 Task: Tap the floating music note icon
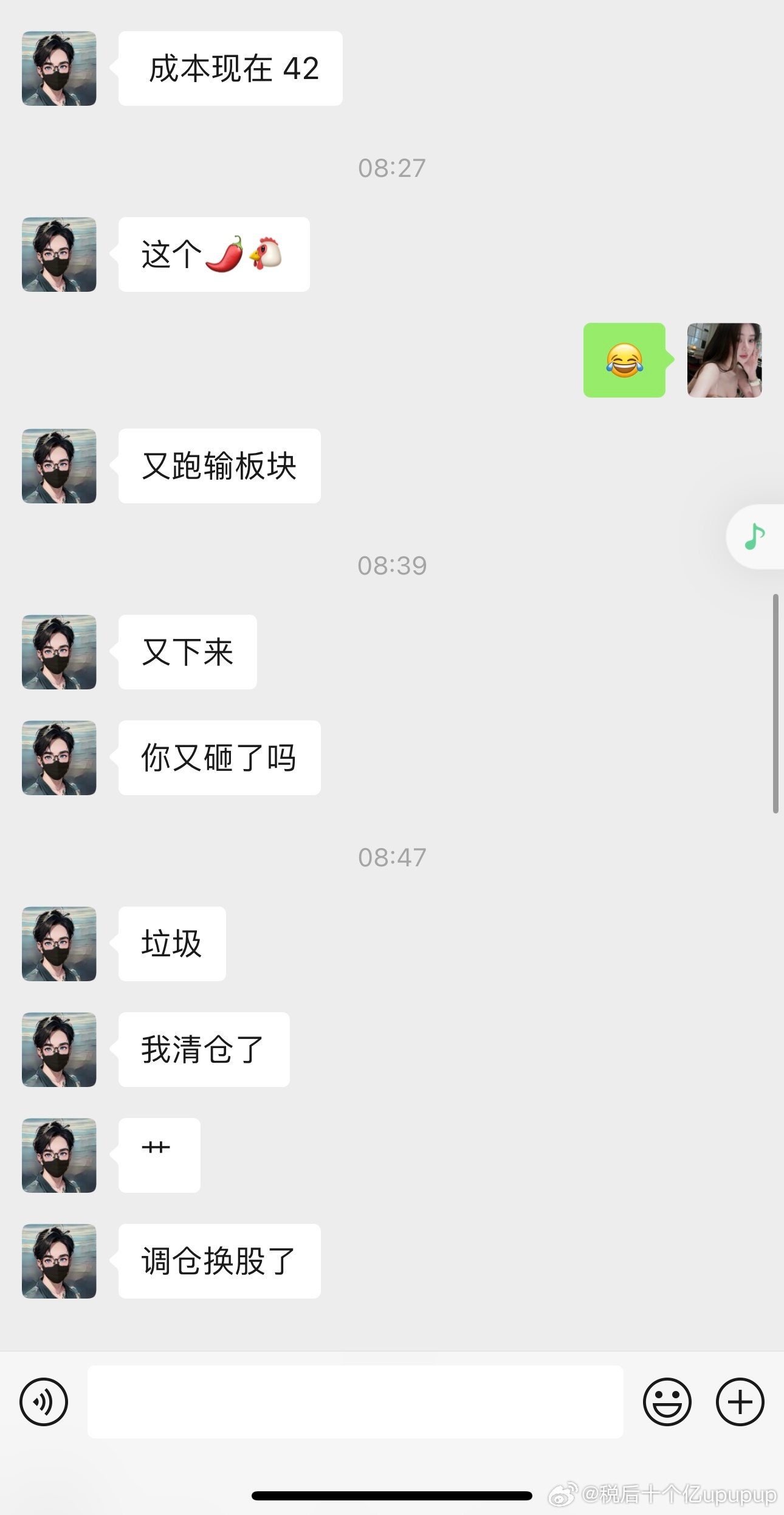click(755, 536)
